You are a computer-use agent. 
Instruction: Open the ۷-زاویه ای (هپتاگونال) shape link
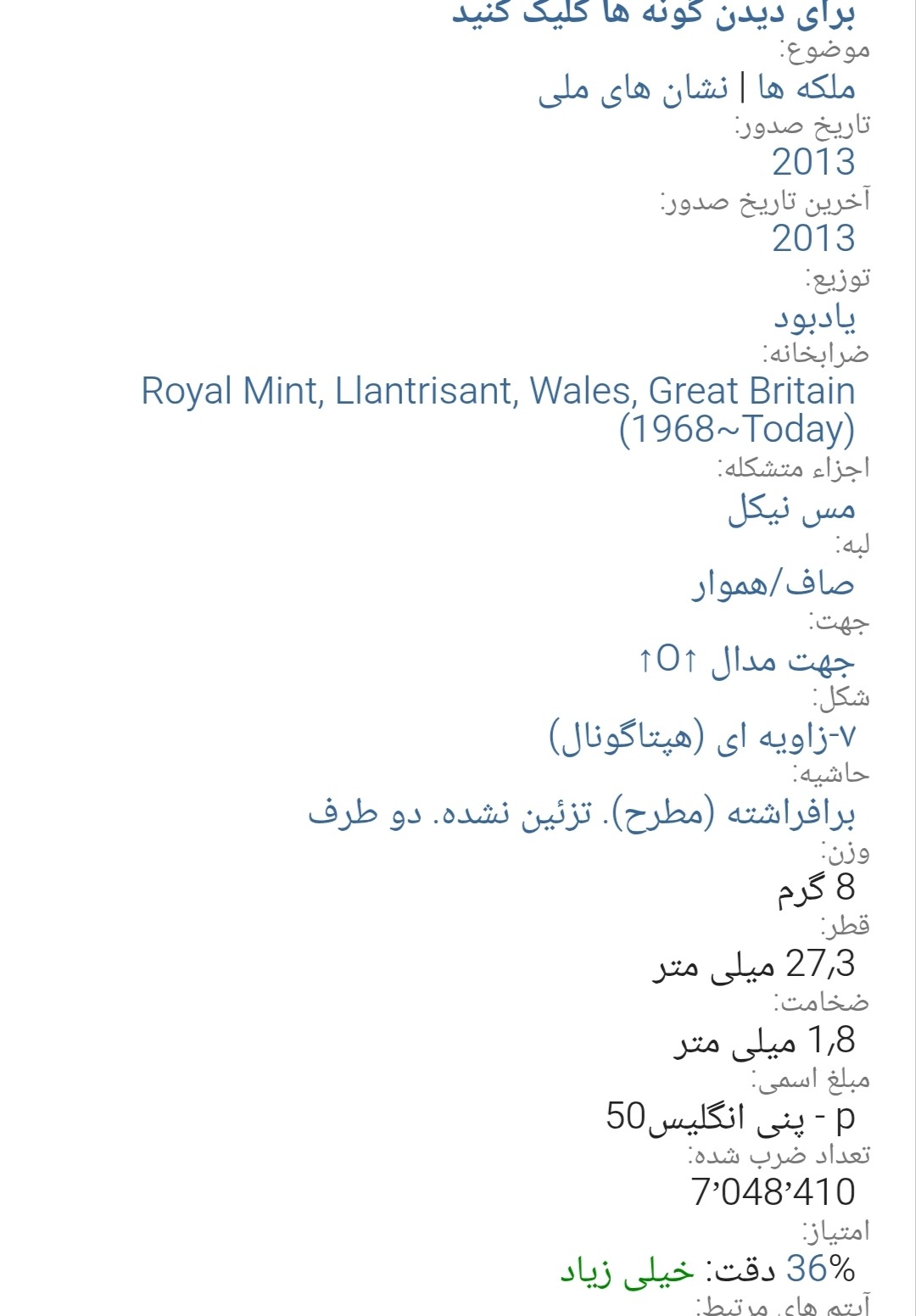click(x=703, y=736)
